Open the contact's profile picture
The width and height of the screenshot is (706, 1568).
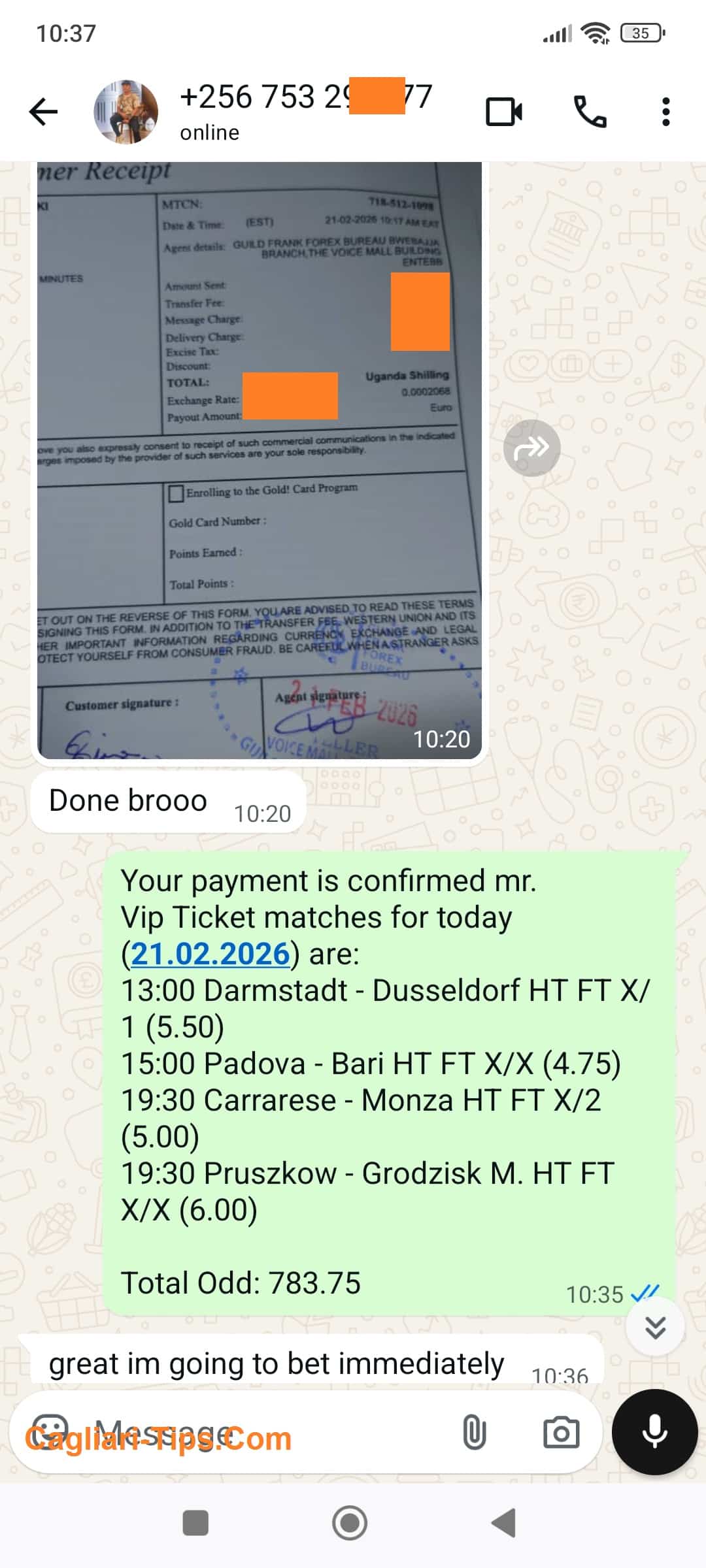coord(126,112)
